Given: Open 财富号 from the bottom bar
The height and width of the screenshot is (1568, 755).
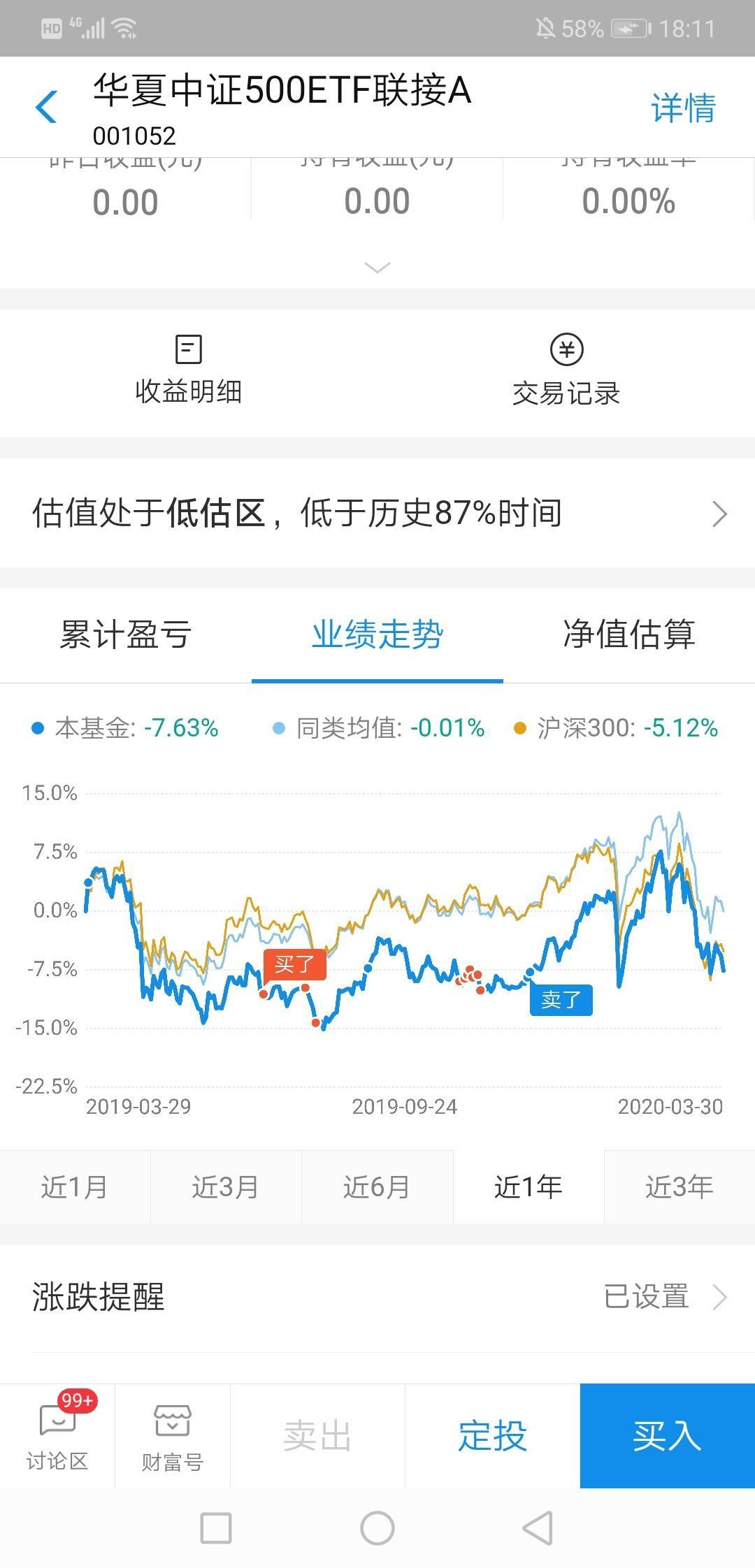Looking at the screenshot, I should (173, 1437).
